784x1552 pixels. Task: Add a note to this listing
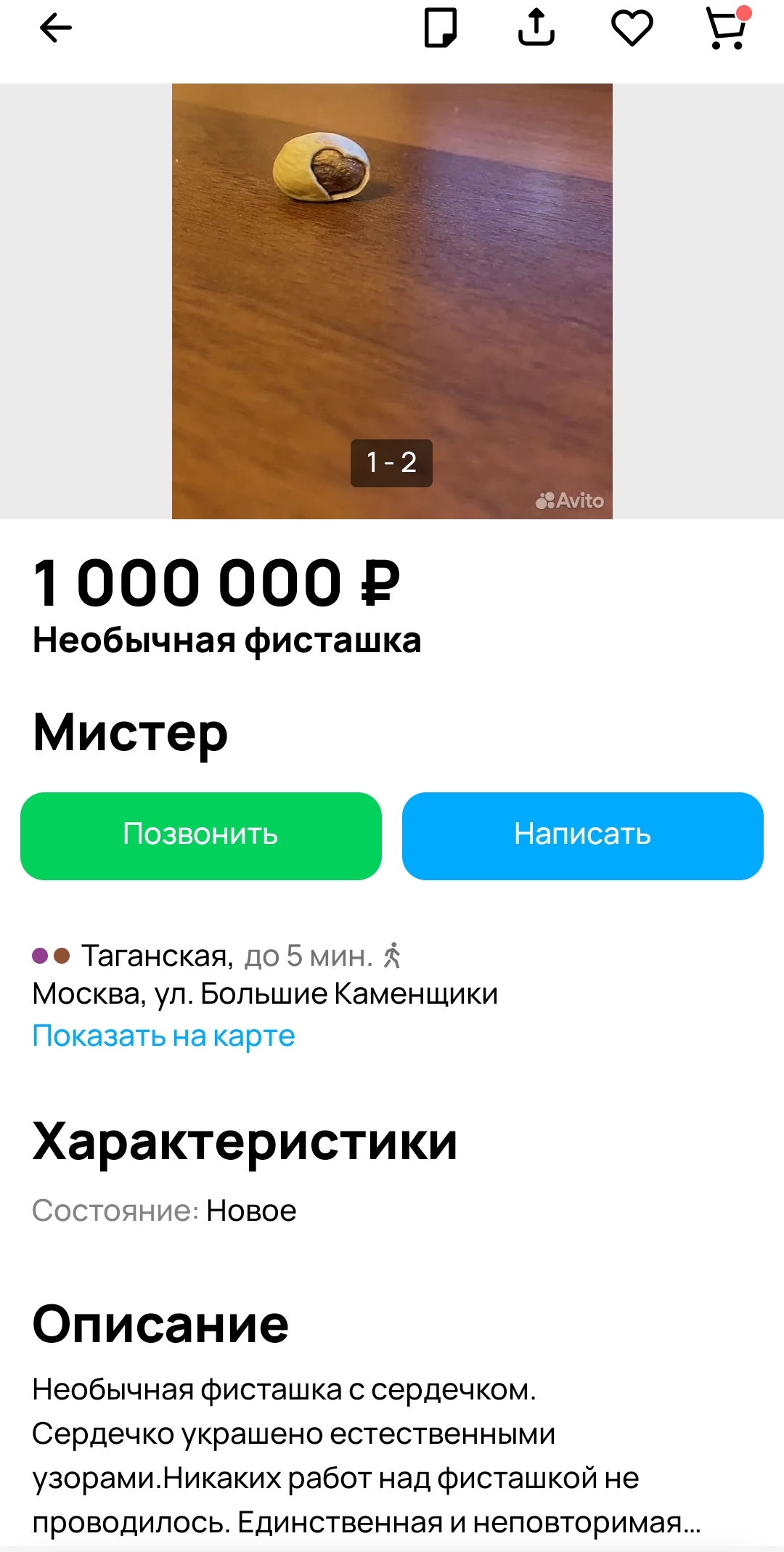[440, 28]
